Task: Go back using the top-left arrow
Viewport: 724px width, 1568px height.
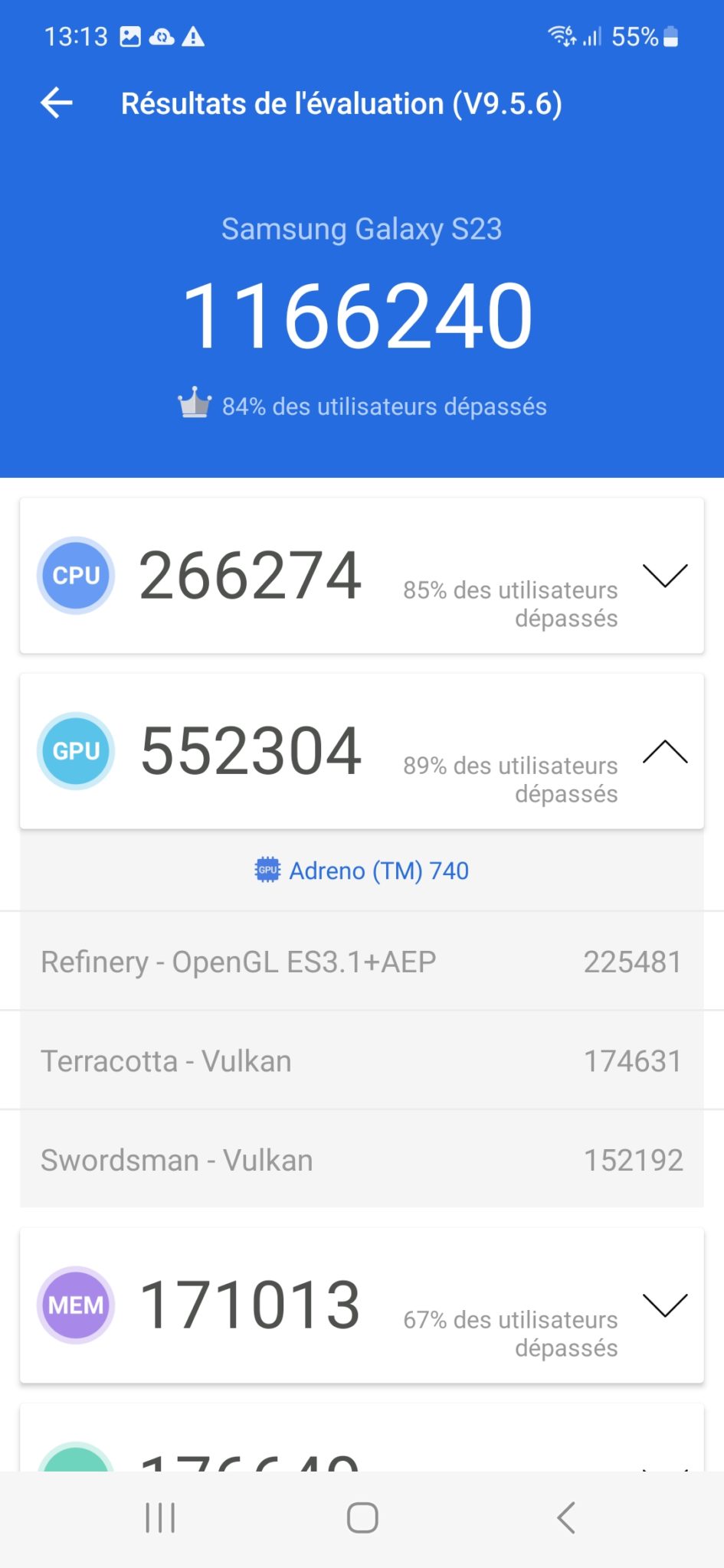Action: point(57,103)
